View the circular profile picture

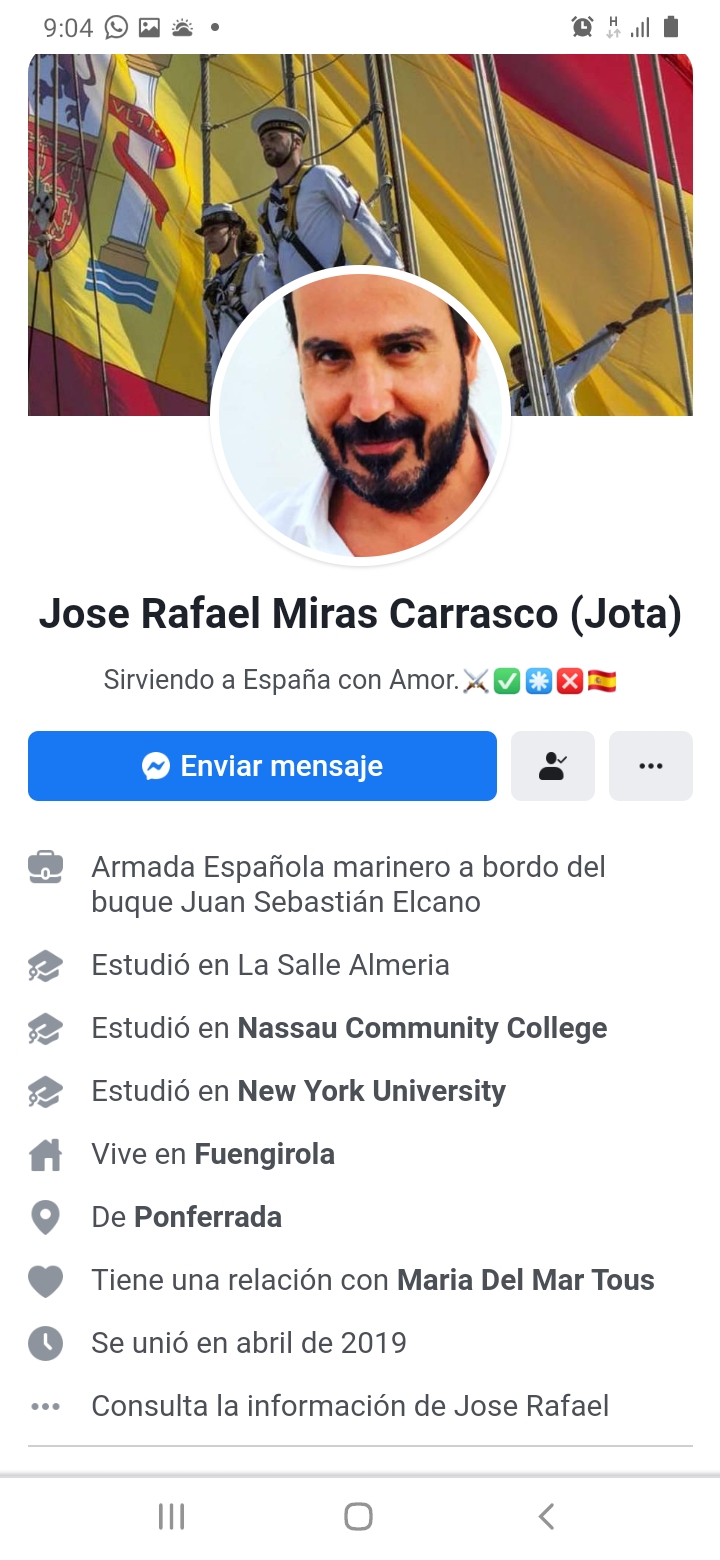click(360, 415)
